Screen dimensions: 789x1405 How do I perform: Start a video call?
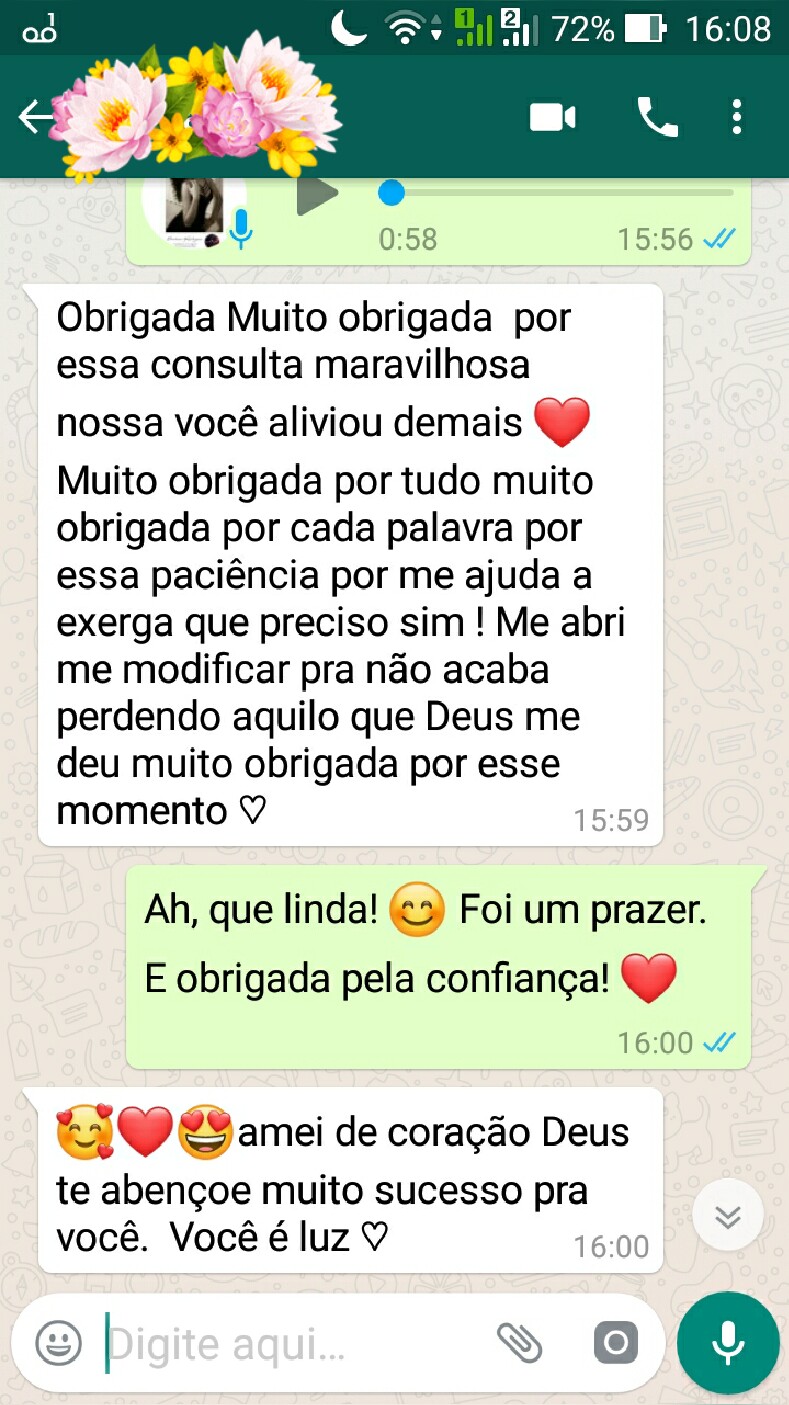tap(552, 118)
